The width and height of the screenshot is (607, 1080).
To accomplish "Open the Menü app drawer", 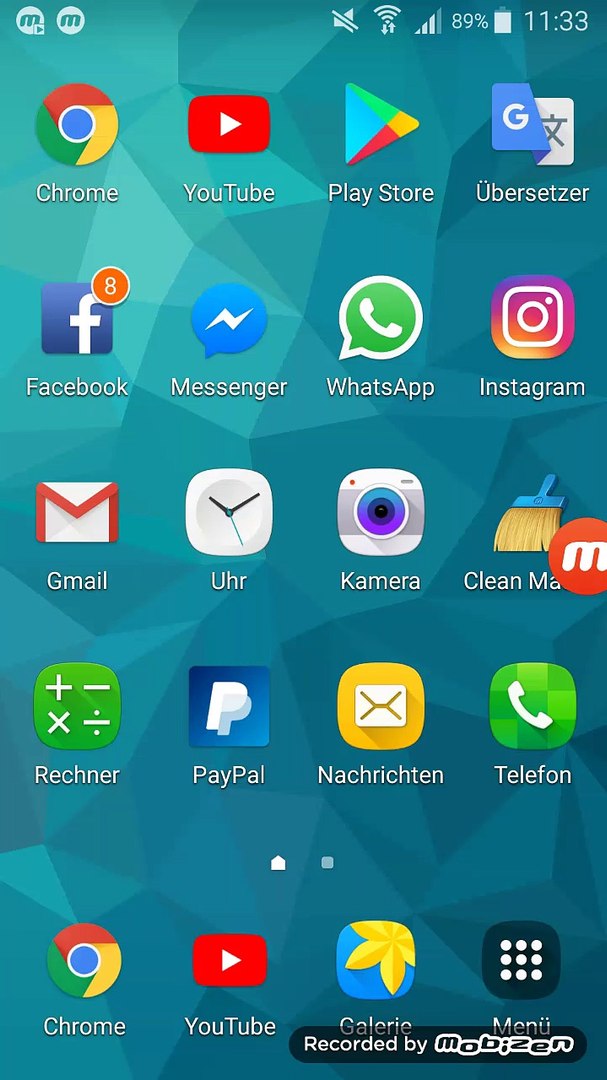I will pyautogui.click(x=521, y=961).
